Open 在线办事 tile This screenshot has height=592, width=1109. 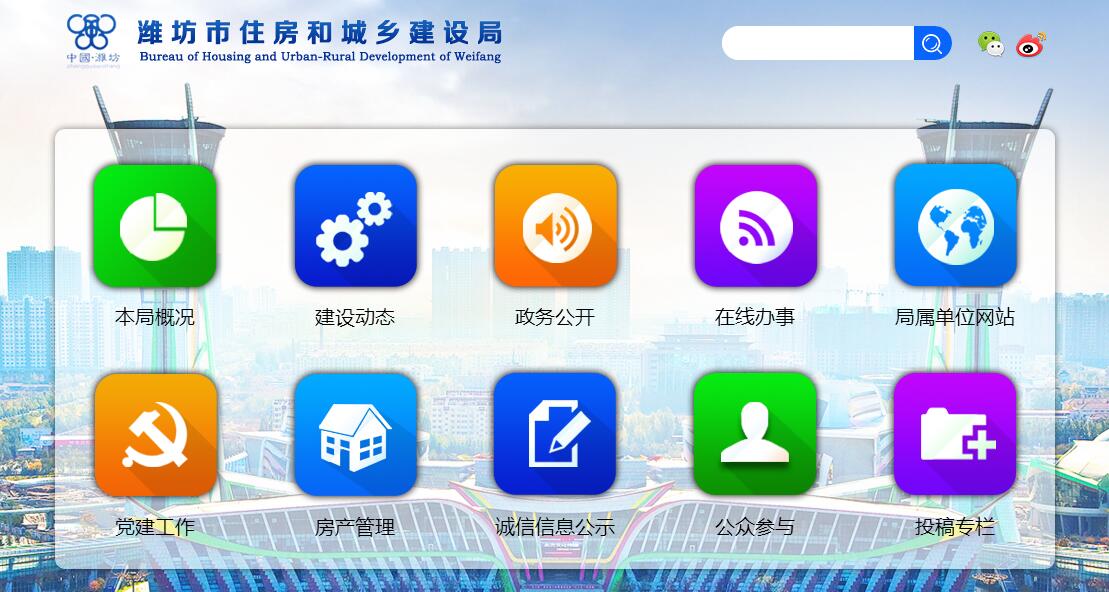click(755, 227)
